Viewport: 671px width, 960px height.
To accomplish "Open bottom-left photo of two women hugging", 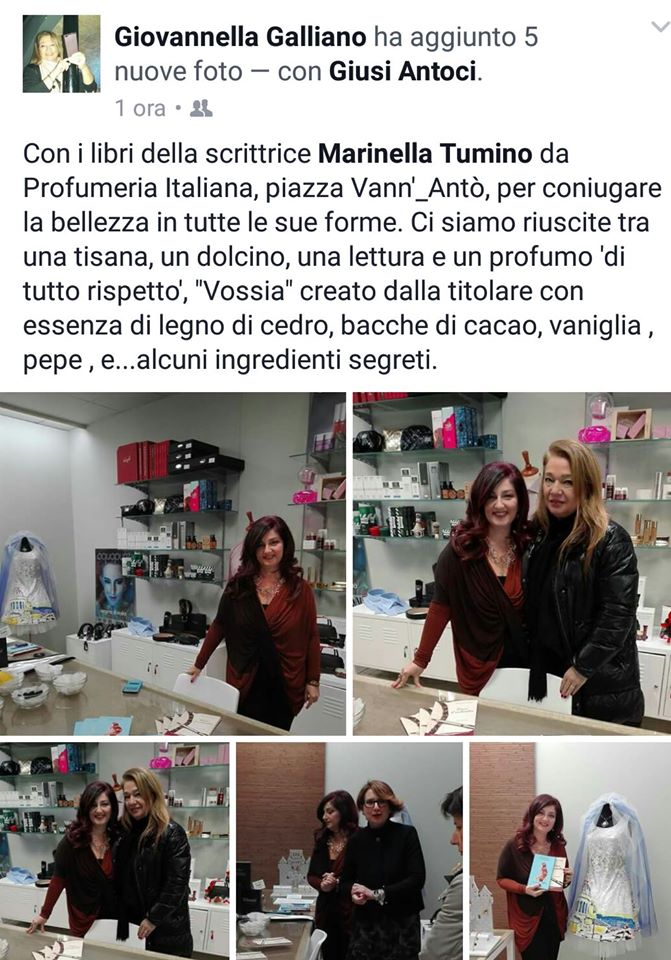I will 114,850.
